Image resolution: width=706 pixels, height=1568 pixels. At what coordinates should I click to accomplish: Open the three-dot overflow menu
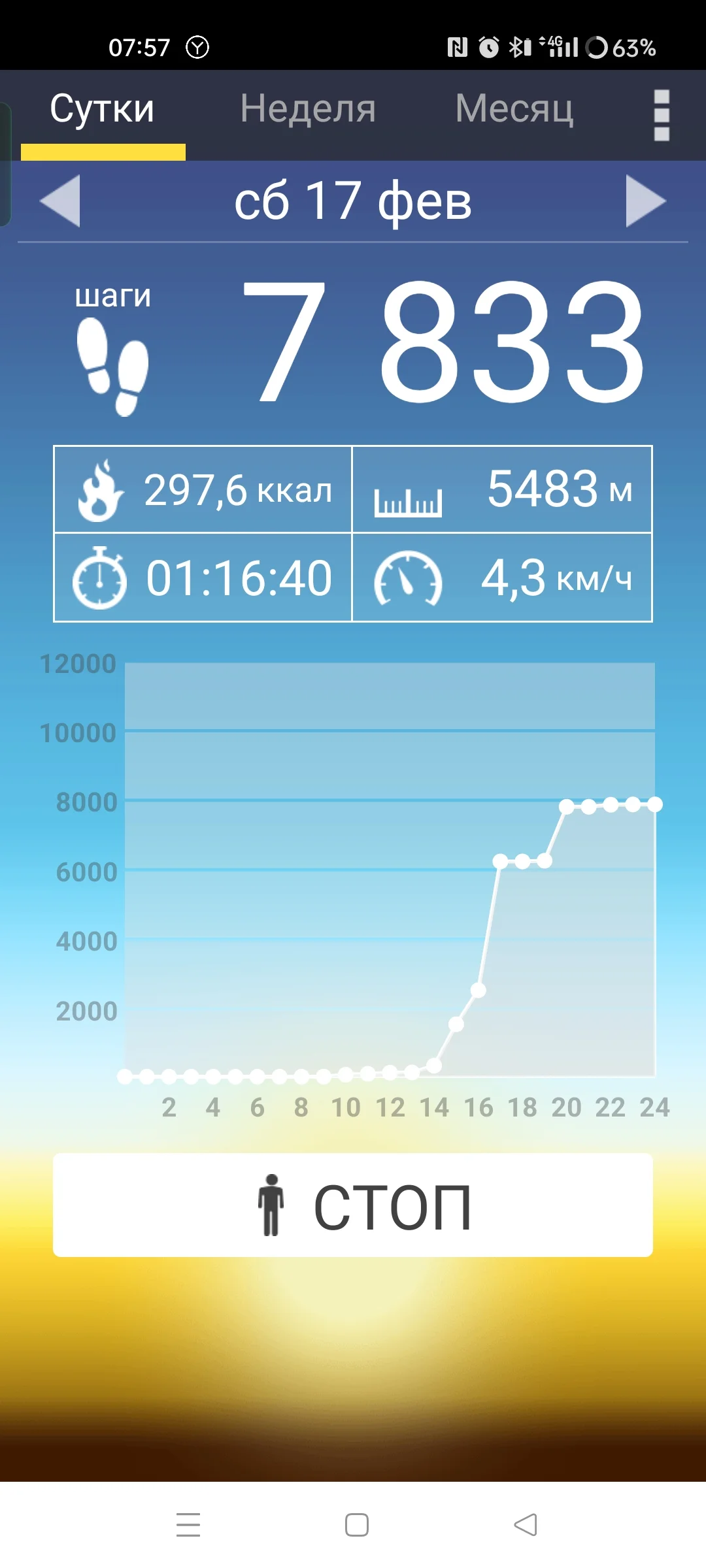(662, 115)
